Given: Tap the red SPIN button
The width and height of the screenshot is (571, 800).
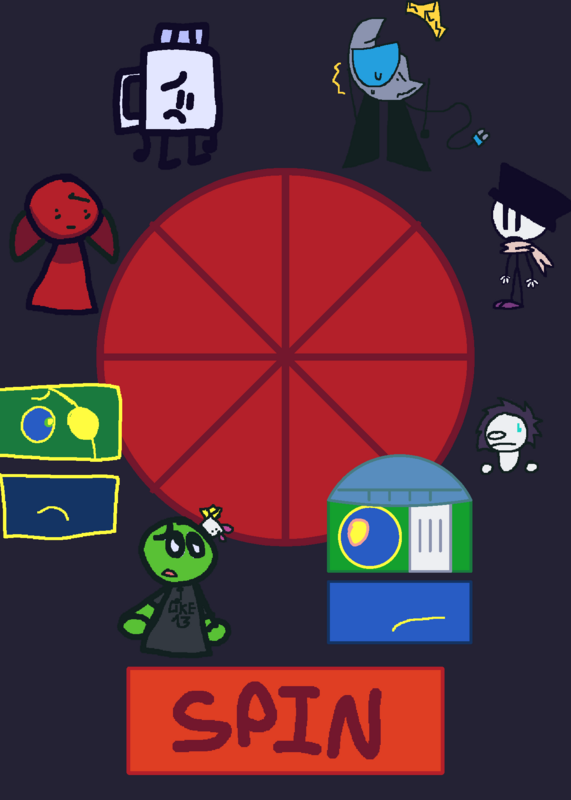Looking at the screenshot, I should pyautogui.click(x=285, y=720).
